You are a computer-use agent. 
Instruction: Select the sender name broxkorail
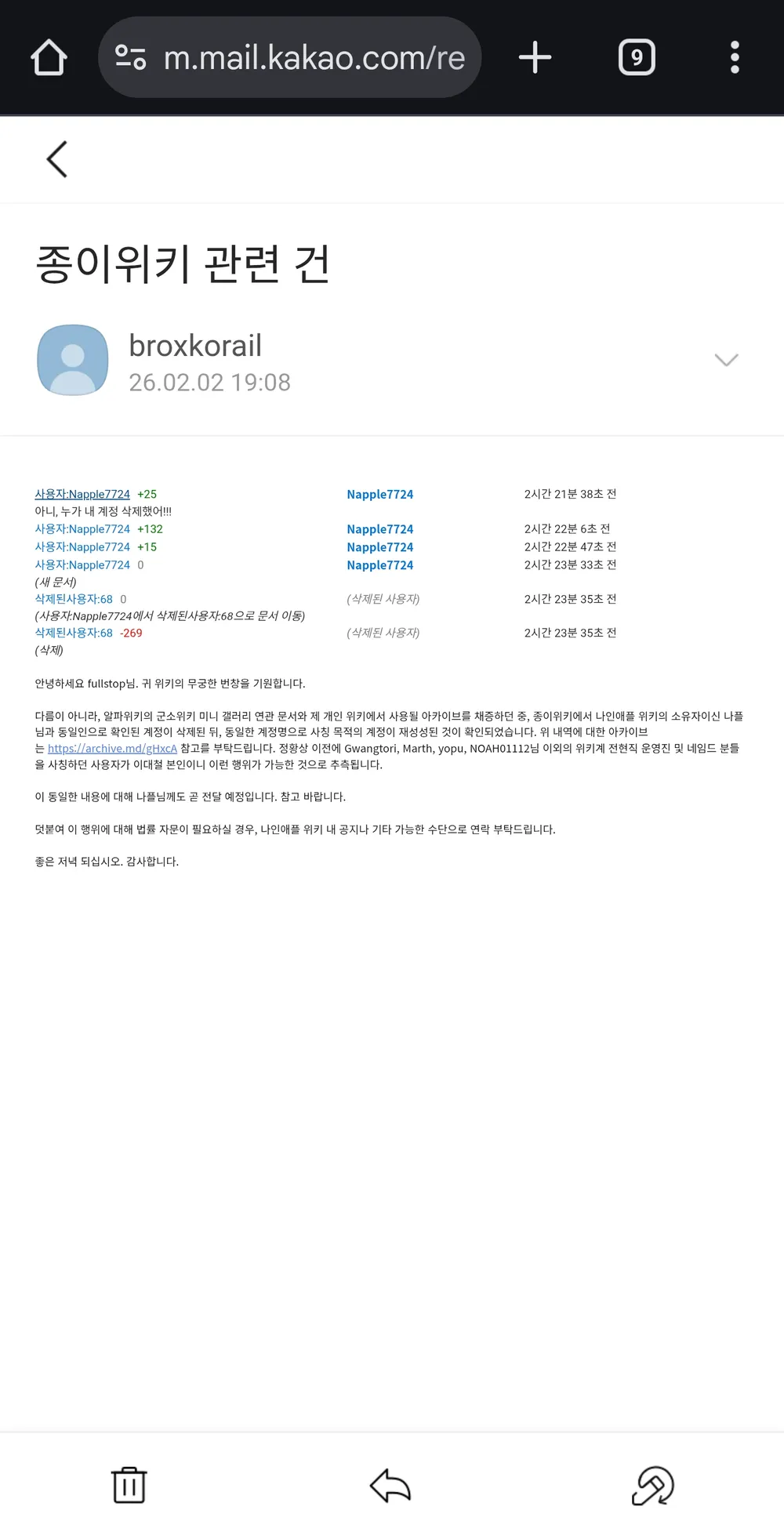pyautogui.click(x=195, y=346)
